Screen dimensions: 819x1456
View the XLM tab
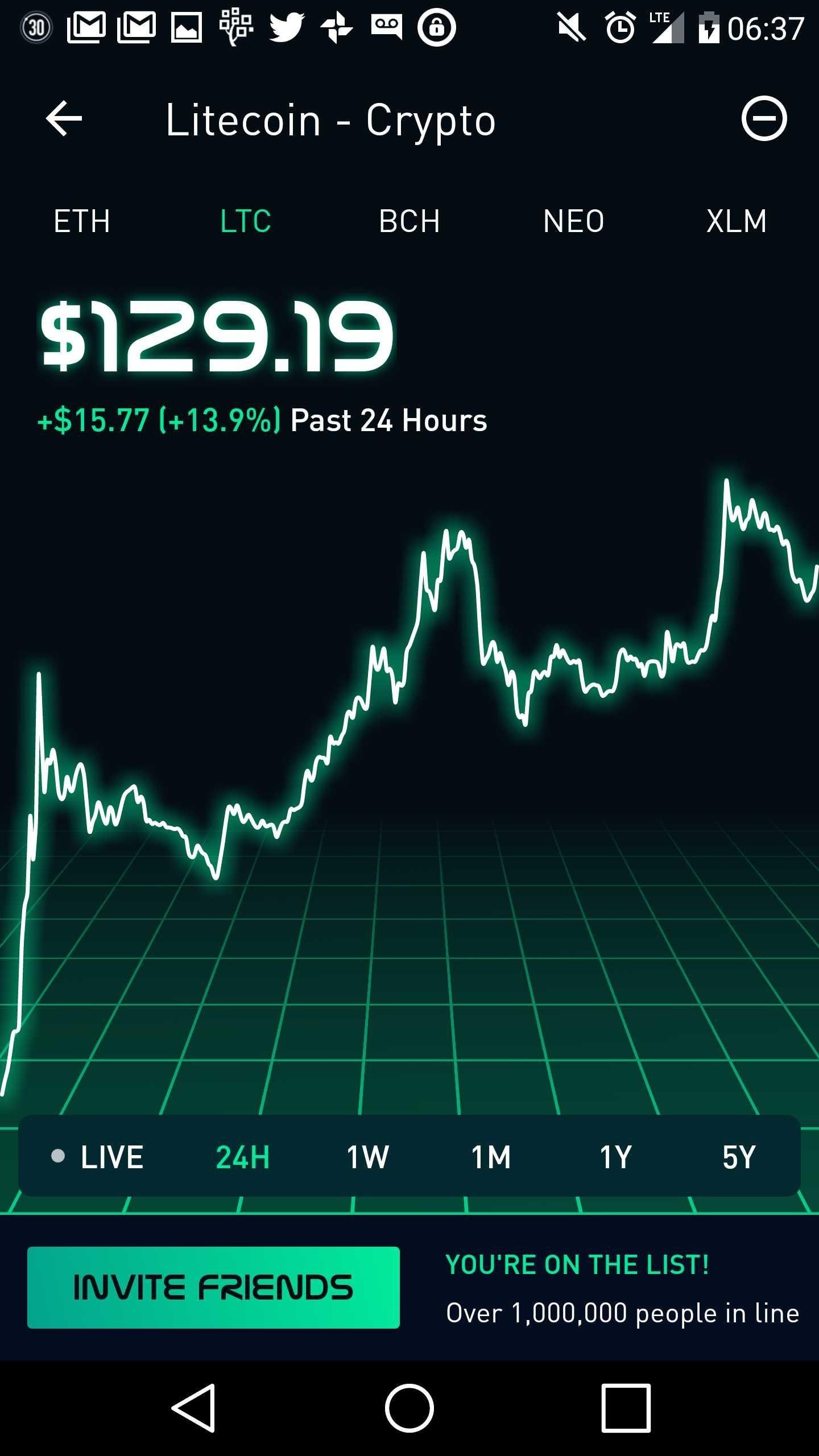pos(737,221)
